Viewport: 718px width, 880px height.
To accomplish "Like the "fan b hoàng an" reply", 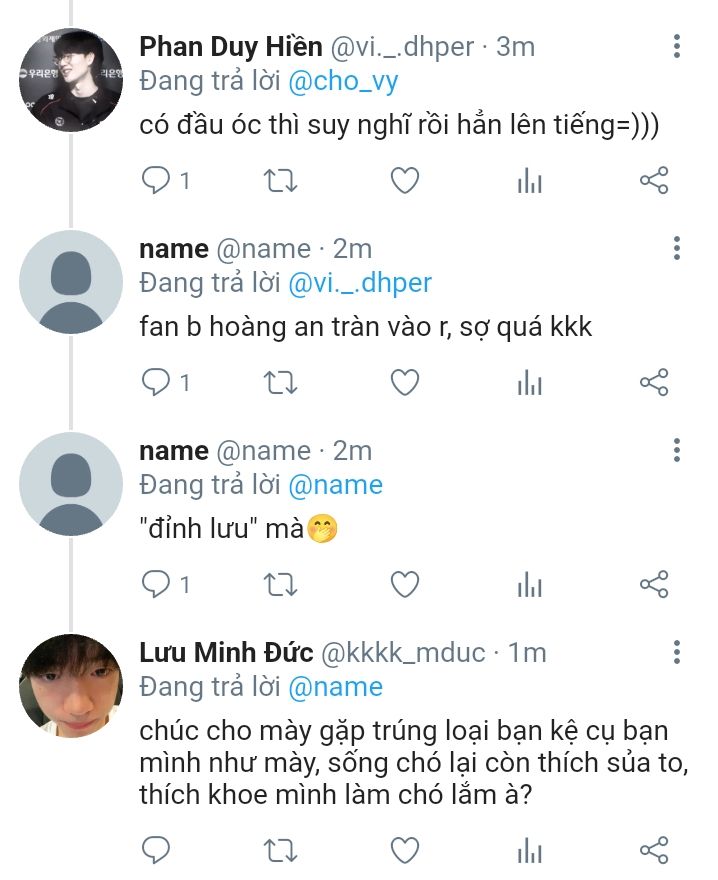I will pyautogui.click(x=404, y=382).
